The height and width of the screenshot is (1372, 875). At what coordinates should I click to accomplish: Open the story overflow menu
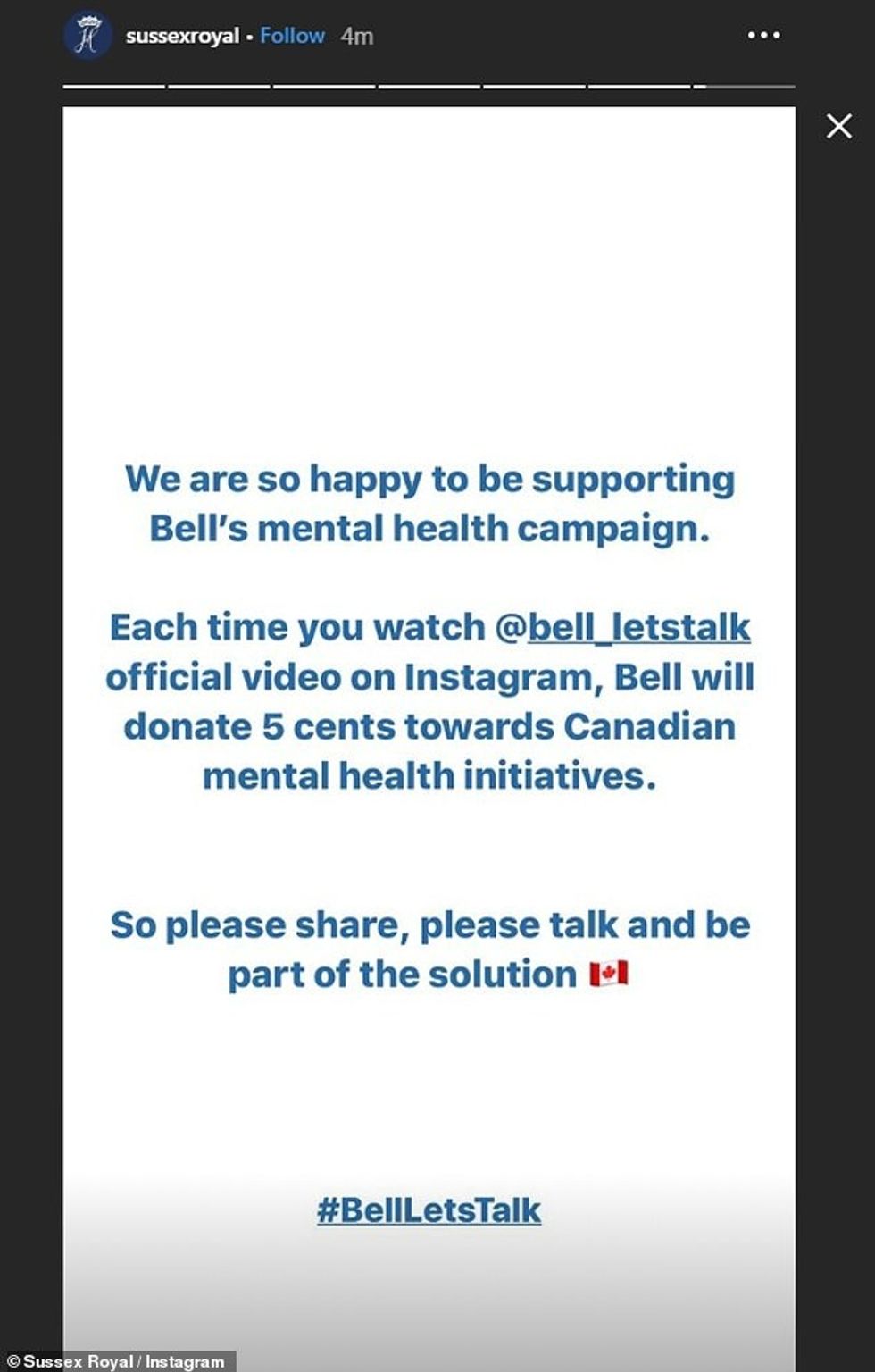763,36
